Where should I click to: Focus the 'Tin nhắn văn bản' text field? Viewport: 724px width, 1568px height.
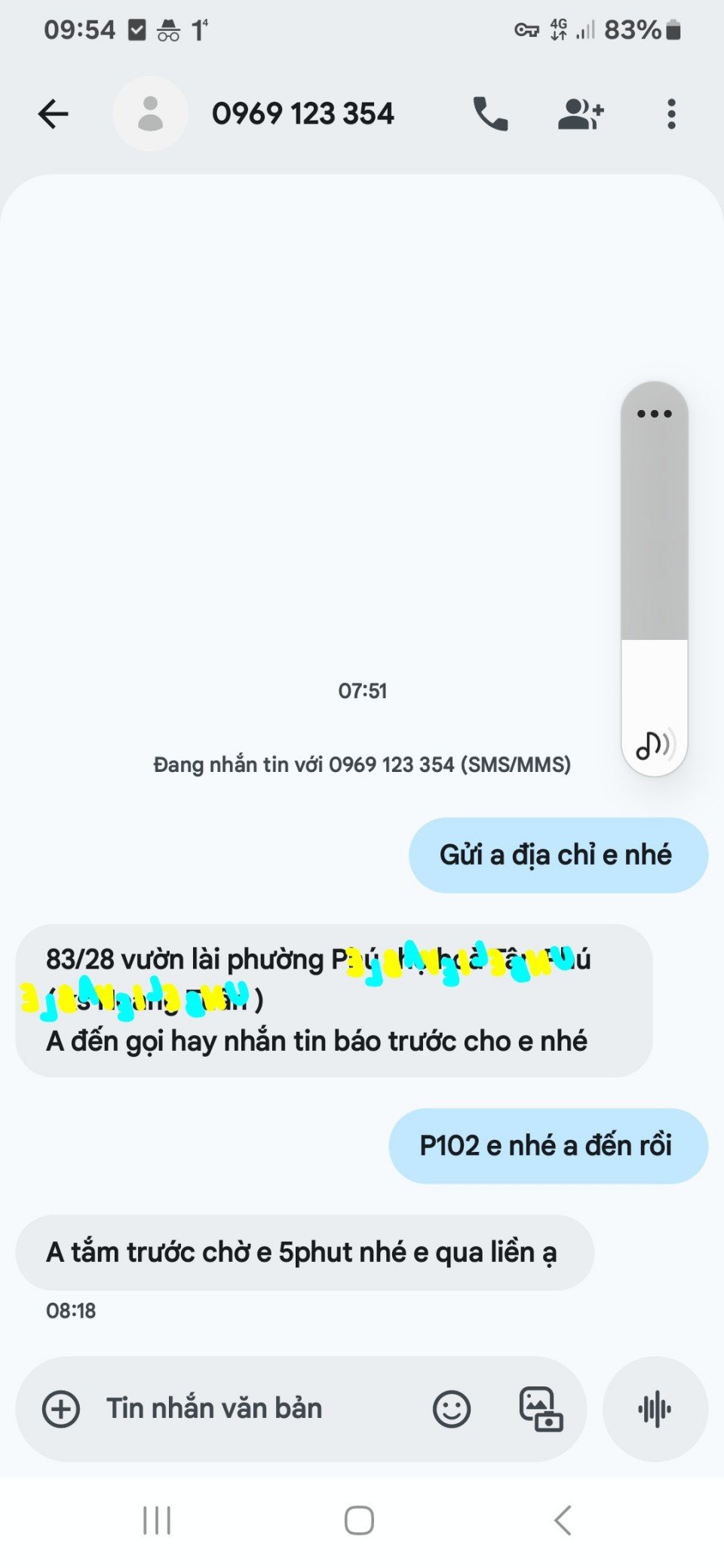click(x=256, y=1409)
